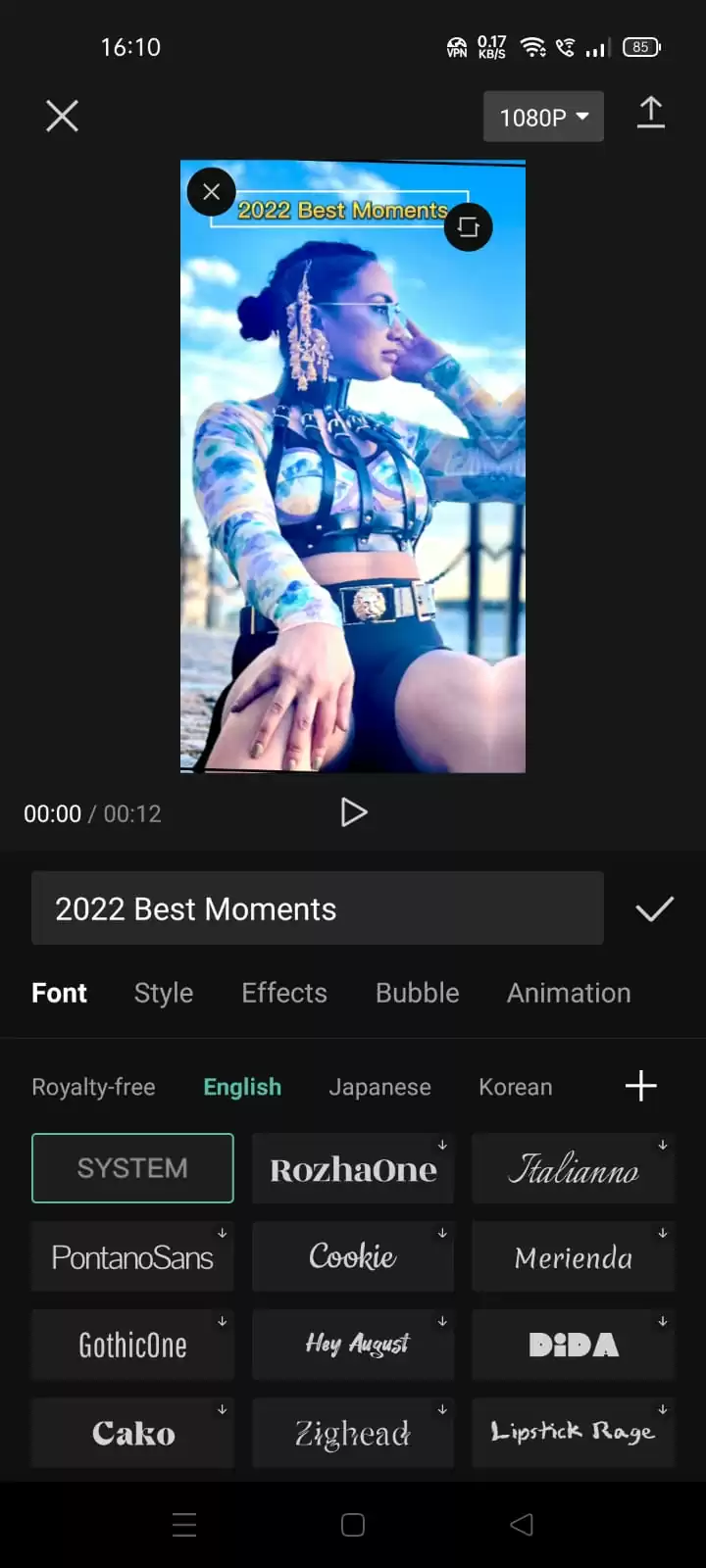Pick the Lipstick Rage font
Screen dimensions: 706x1568
pos(574,1433)
